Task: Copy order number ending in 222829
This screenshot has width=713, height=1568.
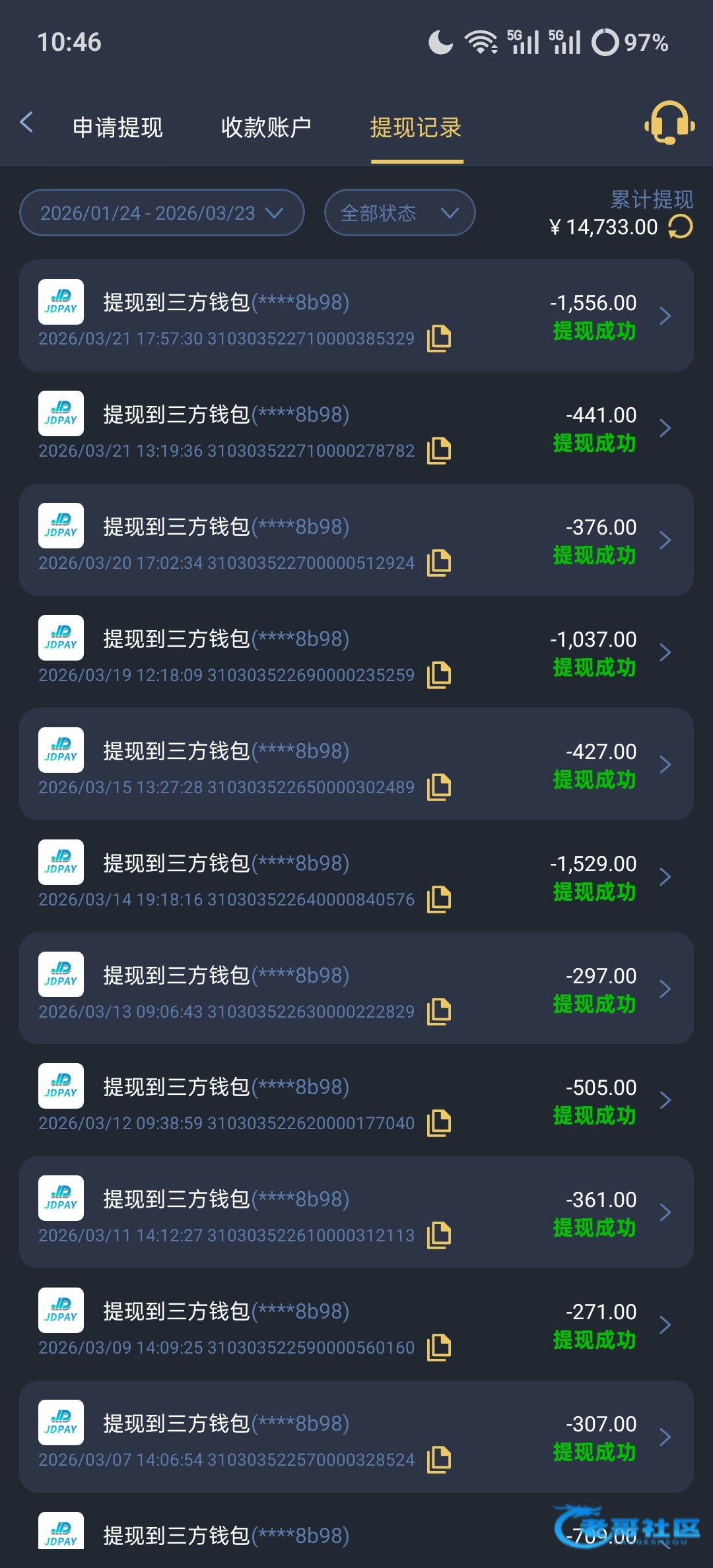Action: click(x=439, y=1012)
